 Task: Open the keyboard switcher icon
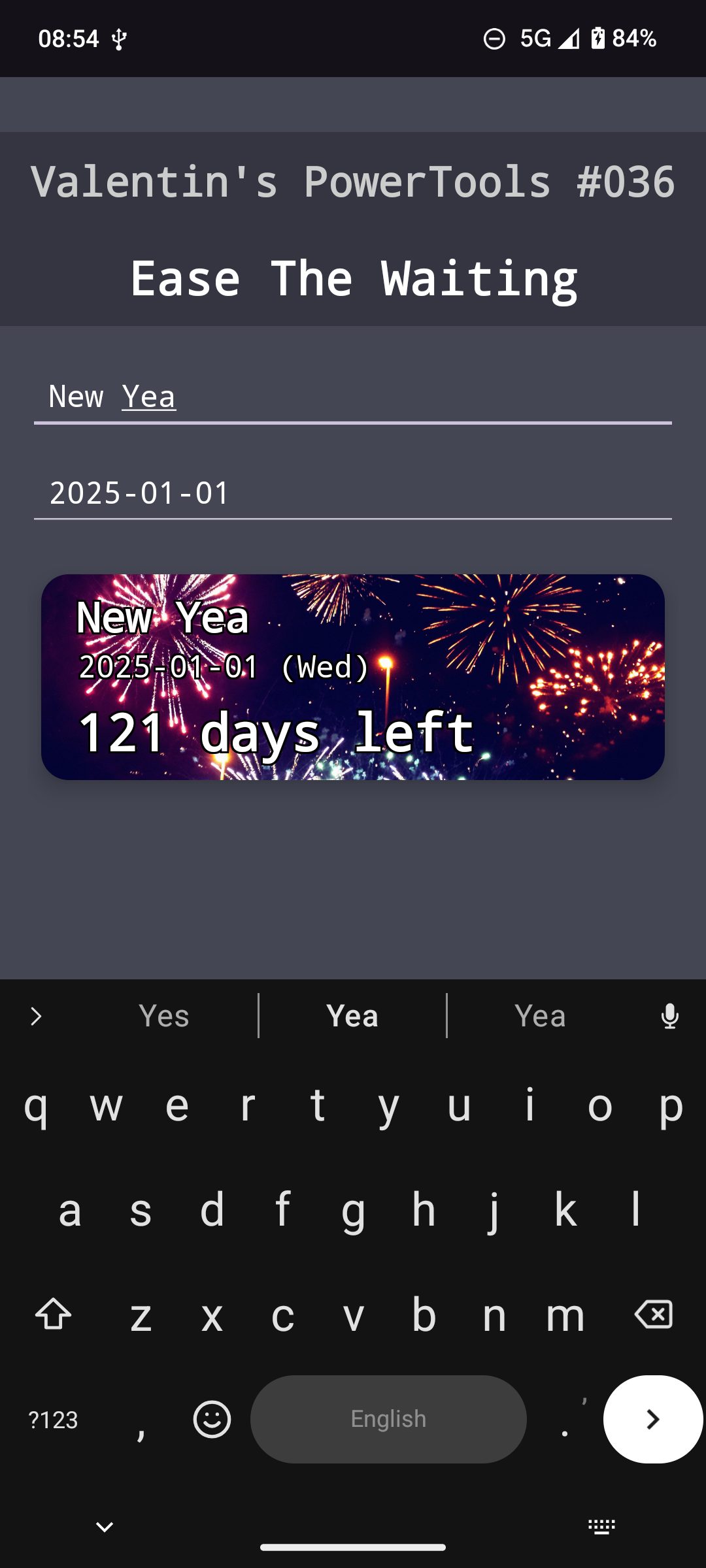[x=601, y=1527]
